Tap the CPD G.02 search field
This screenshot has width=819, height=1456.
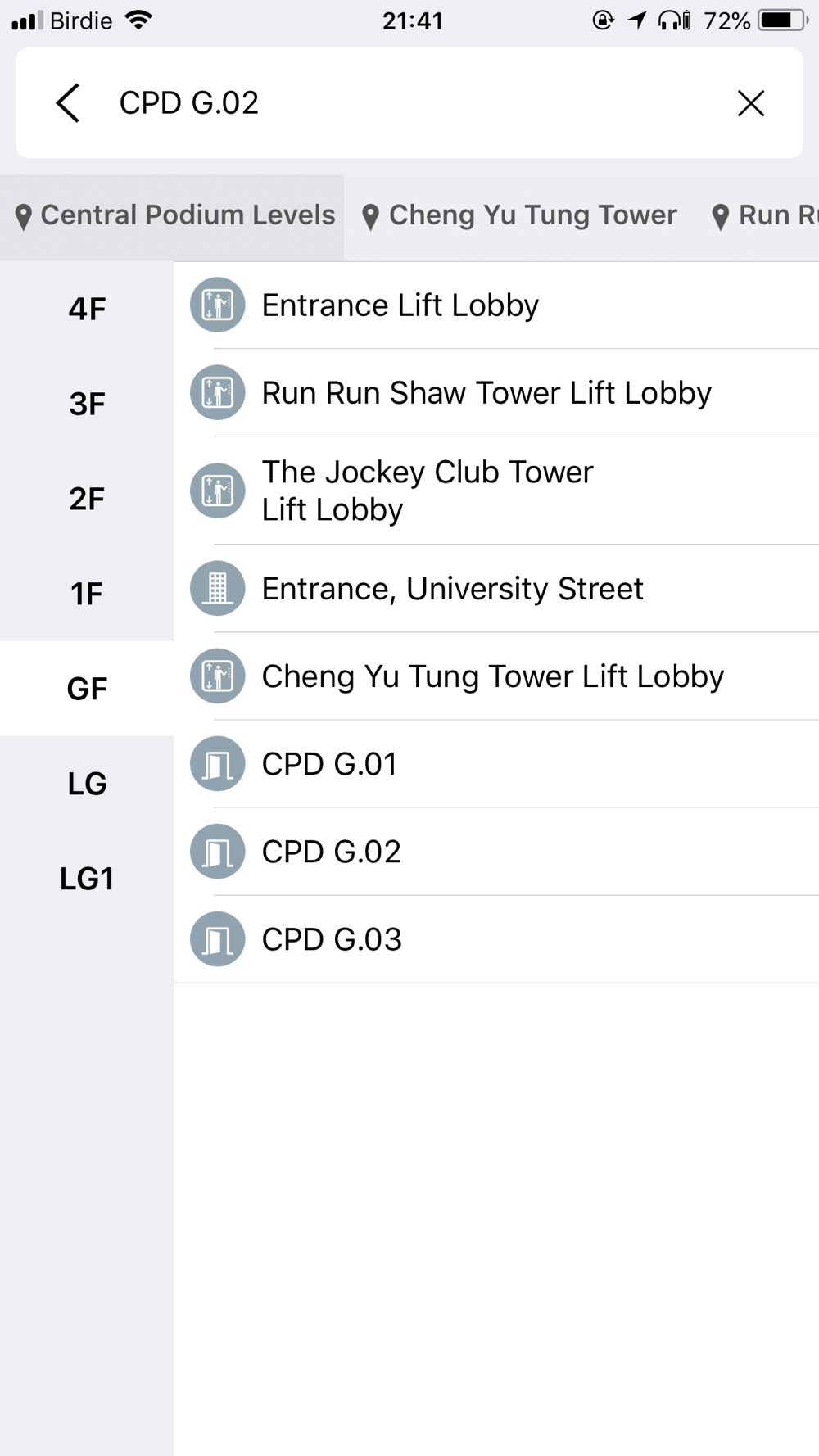click(x=409, y=103)
